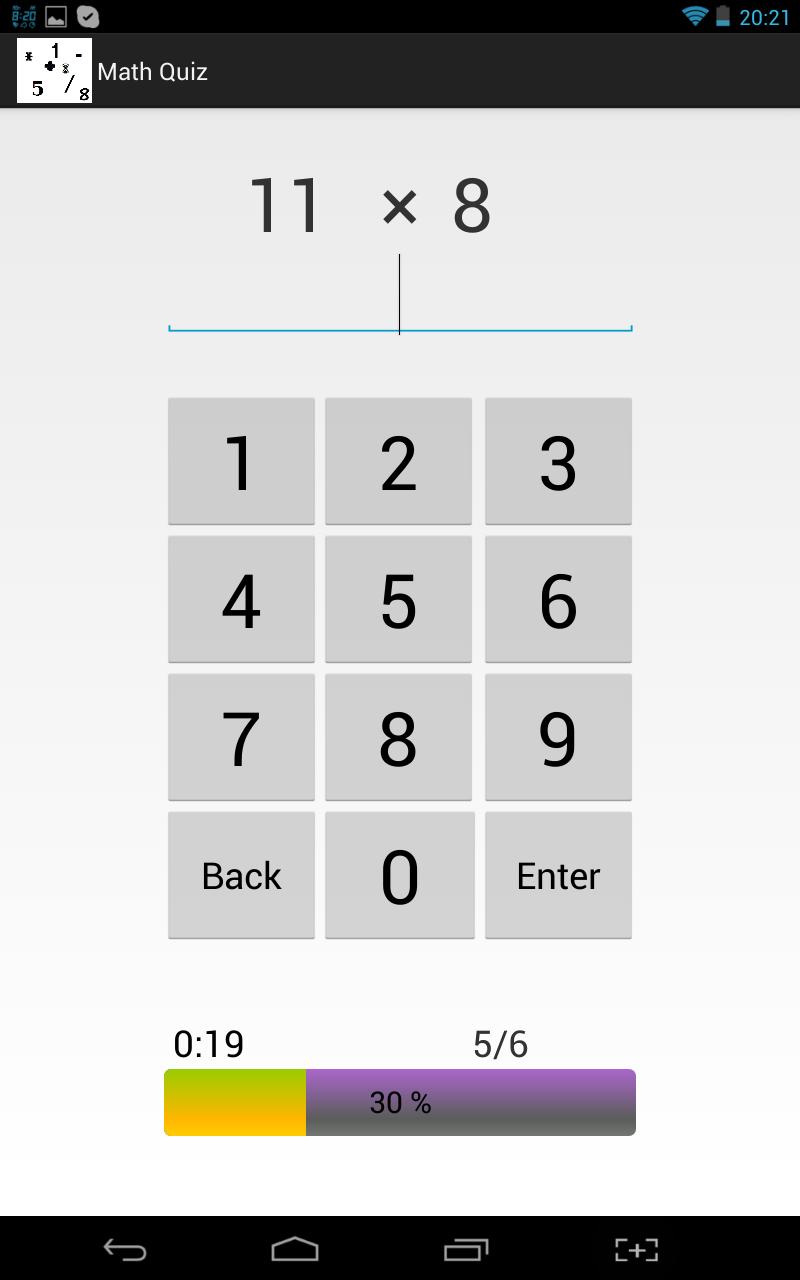Viewport: 800px width, 1280px height.
Task: Open the Math Quiz app icon in action bar
Action: 53,70
